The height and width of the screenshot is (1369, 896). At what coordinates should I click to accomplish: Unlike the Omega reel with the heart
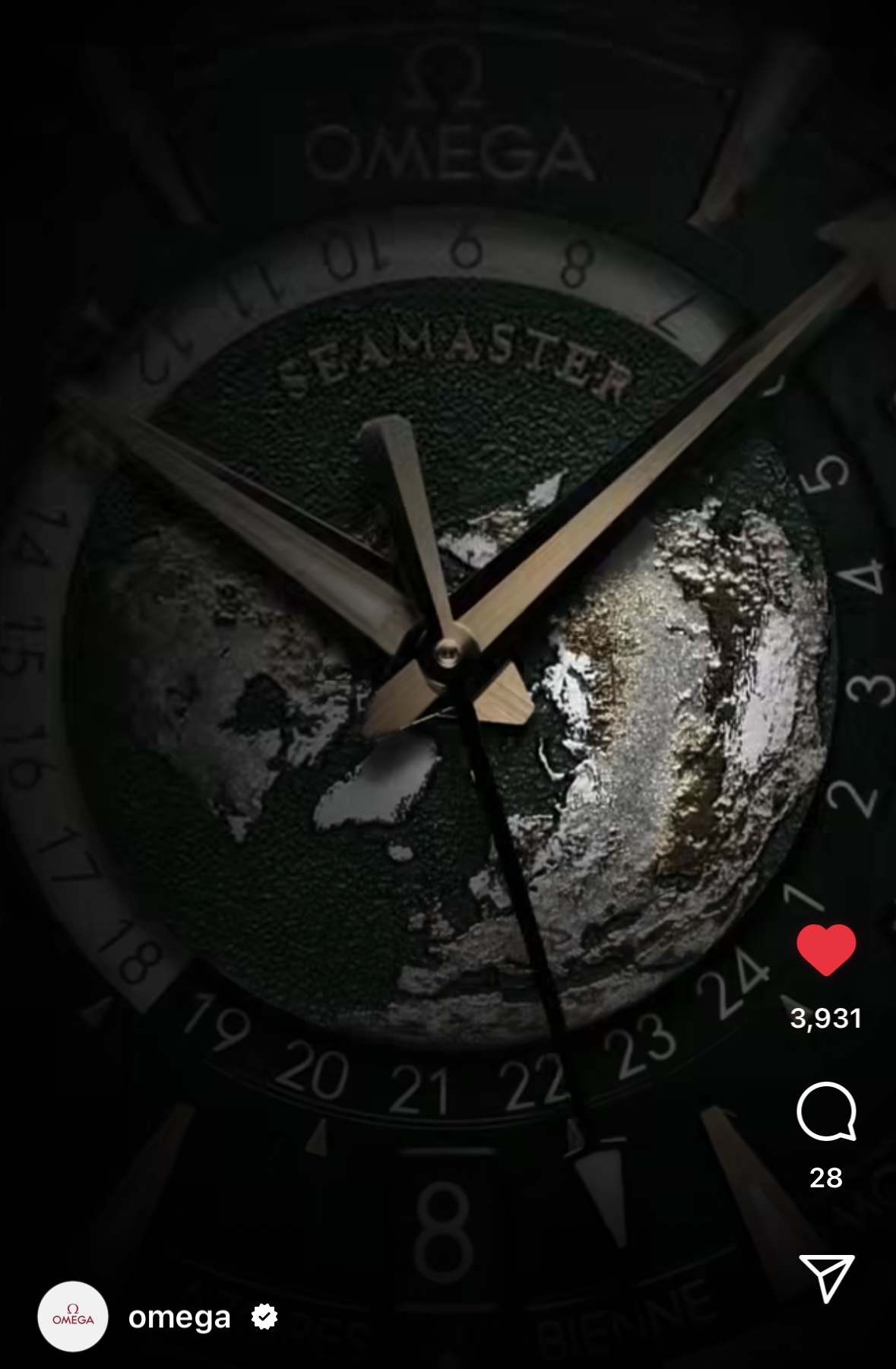[x=826, y=949]
